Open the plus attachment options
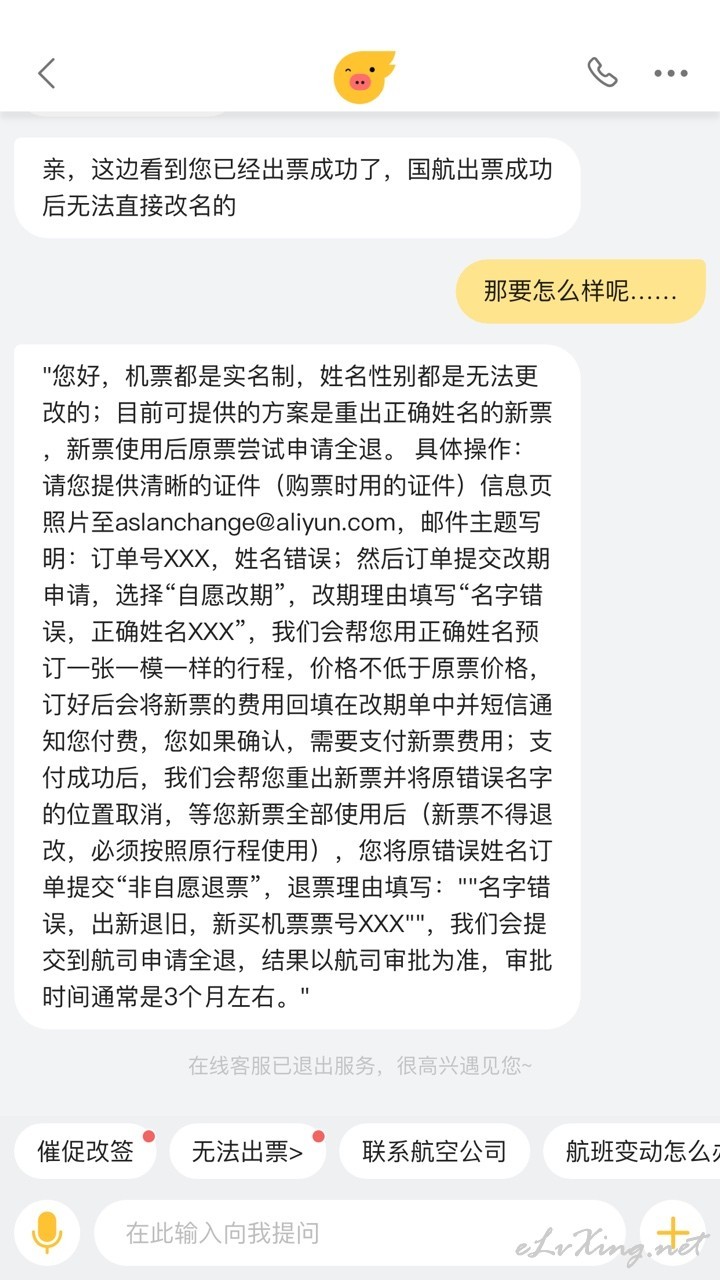720x1280 pixels. pyautogui.click(x=673, y=1232)
